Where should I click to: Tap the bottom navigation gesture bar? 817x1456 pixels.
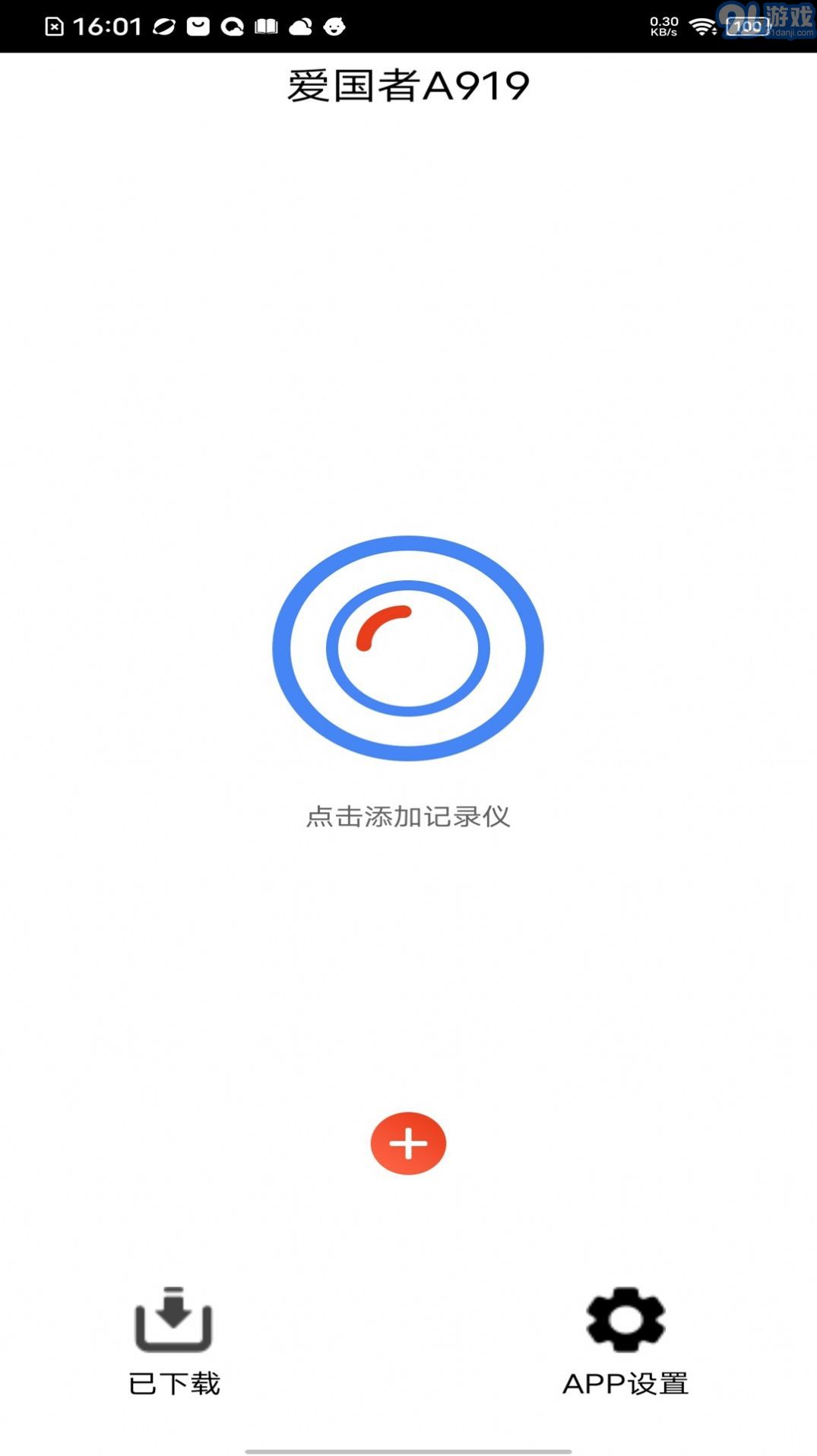click(408, 1448)
